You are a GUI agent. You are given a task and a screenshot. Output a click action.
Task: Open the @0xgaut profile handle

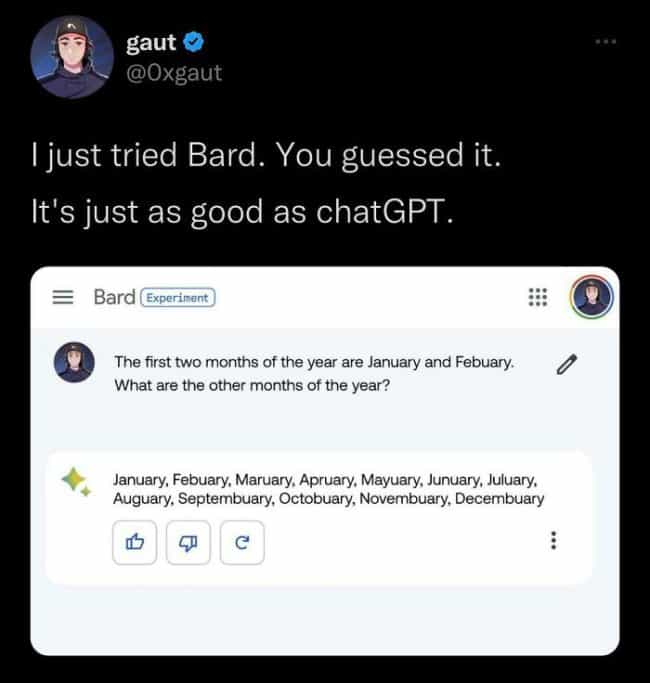coord(176,72)
